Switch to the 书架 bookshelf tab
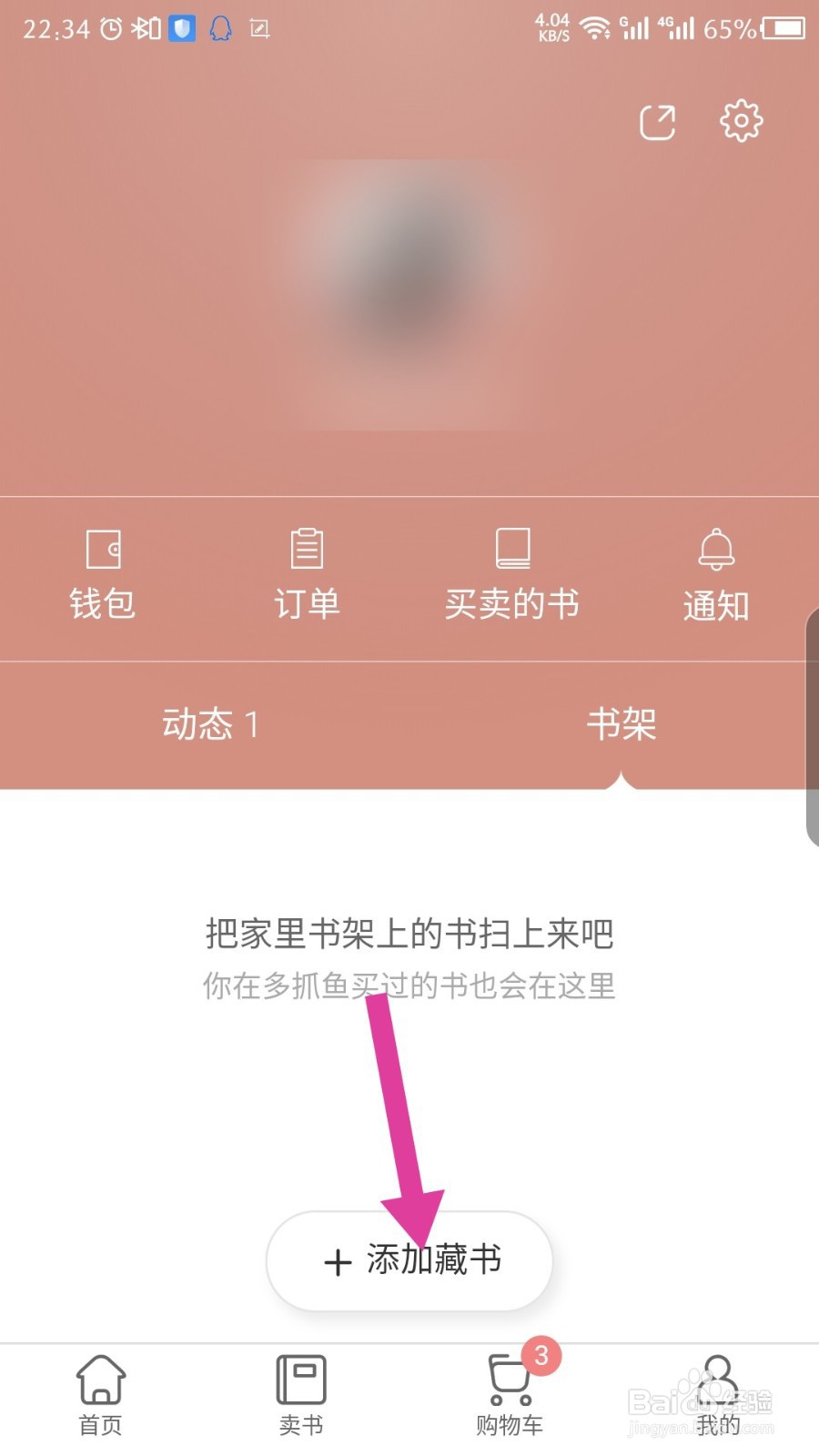Image resolution: width=819 pixels, height=1456 pixels. click(x=623, y=724)
